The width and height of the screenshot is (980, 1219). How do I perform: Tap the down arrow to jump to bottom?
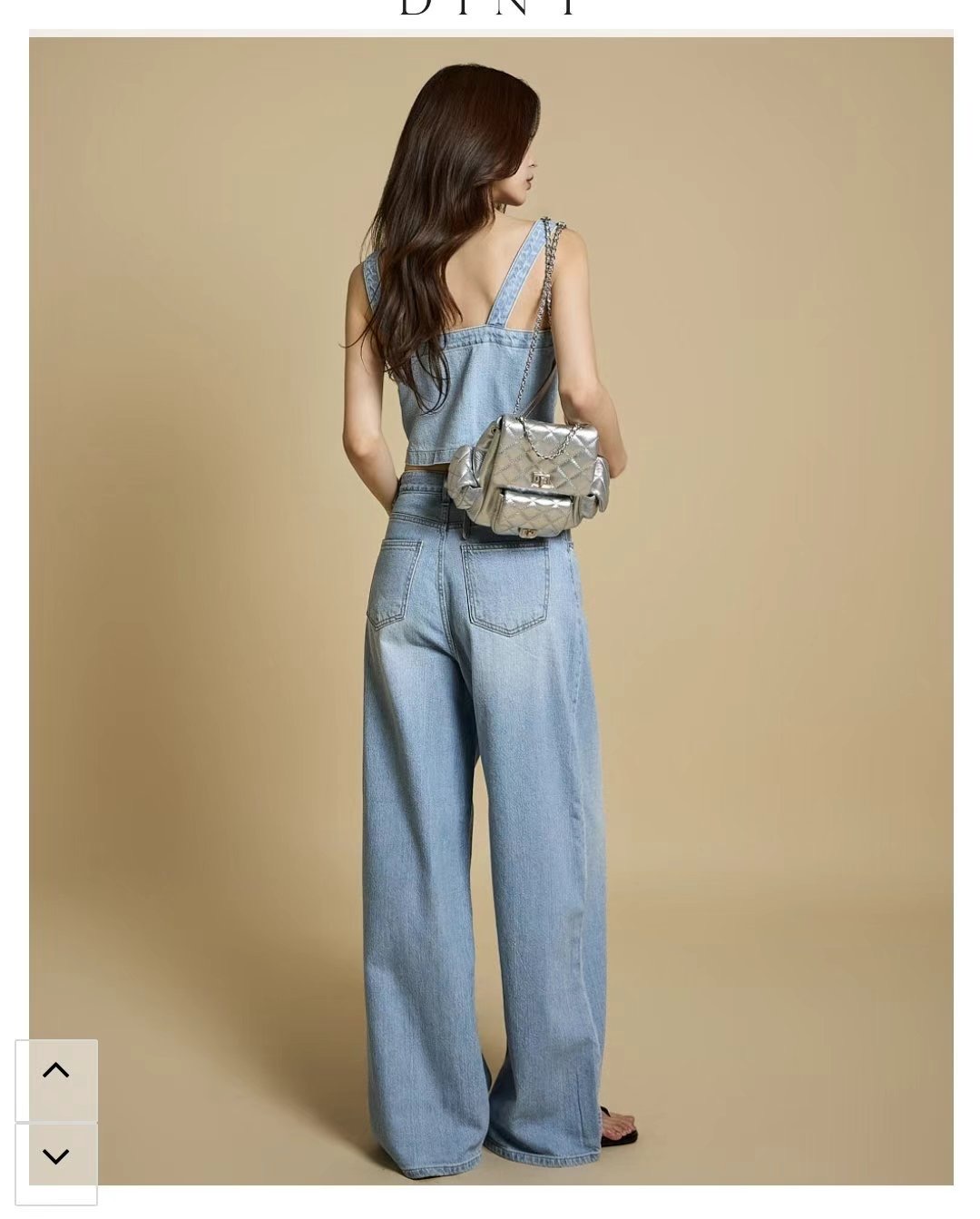click(x=56, y=1156)
